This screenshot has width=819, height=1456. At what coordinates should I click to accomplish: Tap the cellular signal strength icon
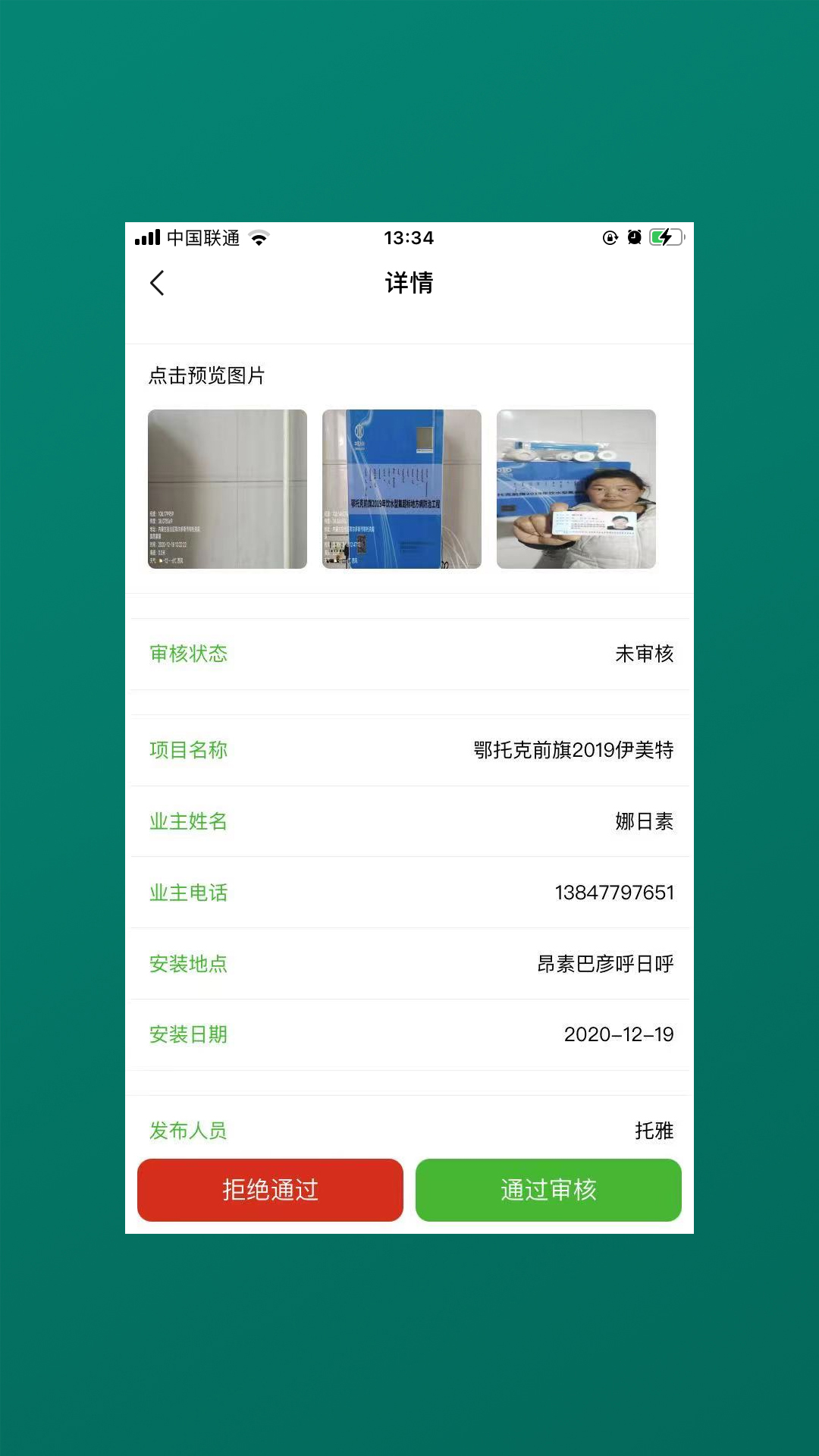(146, 237)
